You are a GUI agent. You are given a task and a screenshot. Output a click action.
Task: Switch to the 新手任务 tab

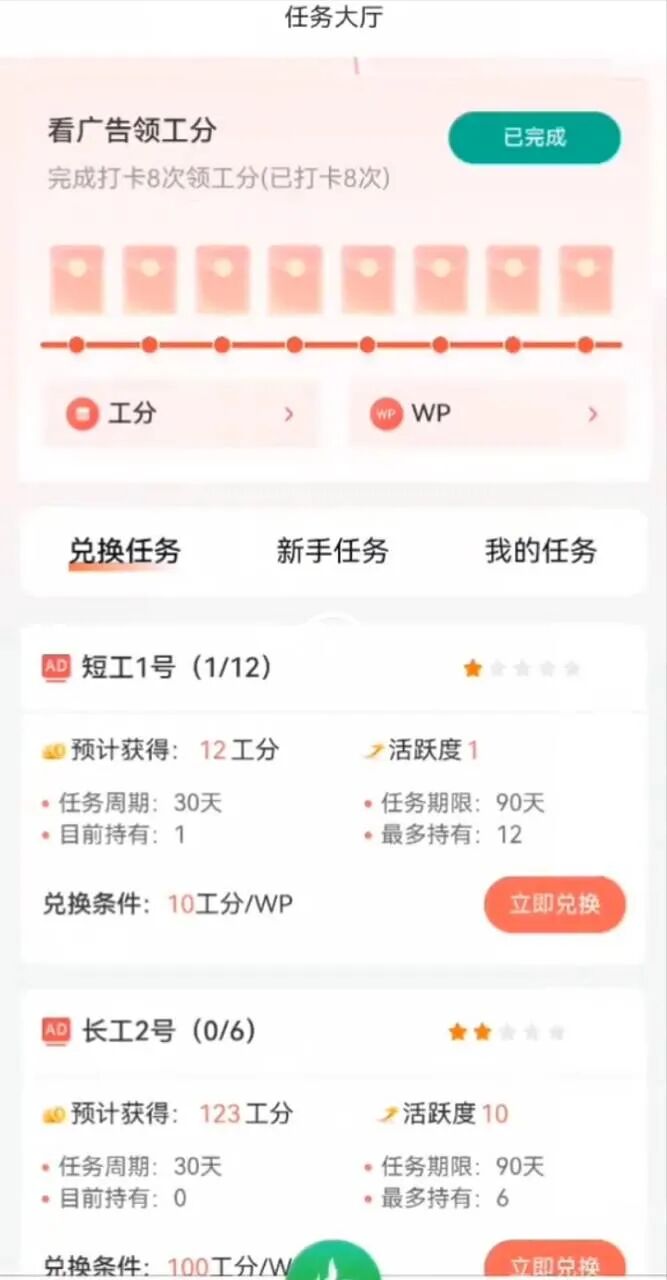[332, 551]
